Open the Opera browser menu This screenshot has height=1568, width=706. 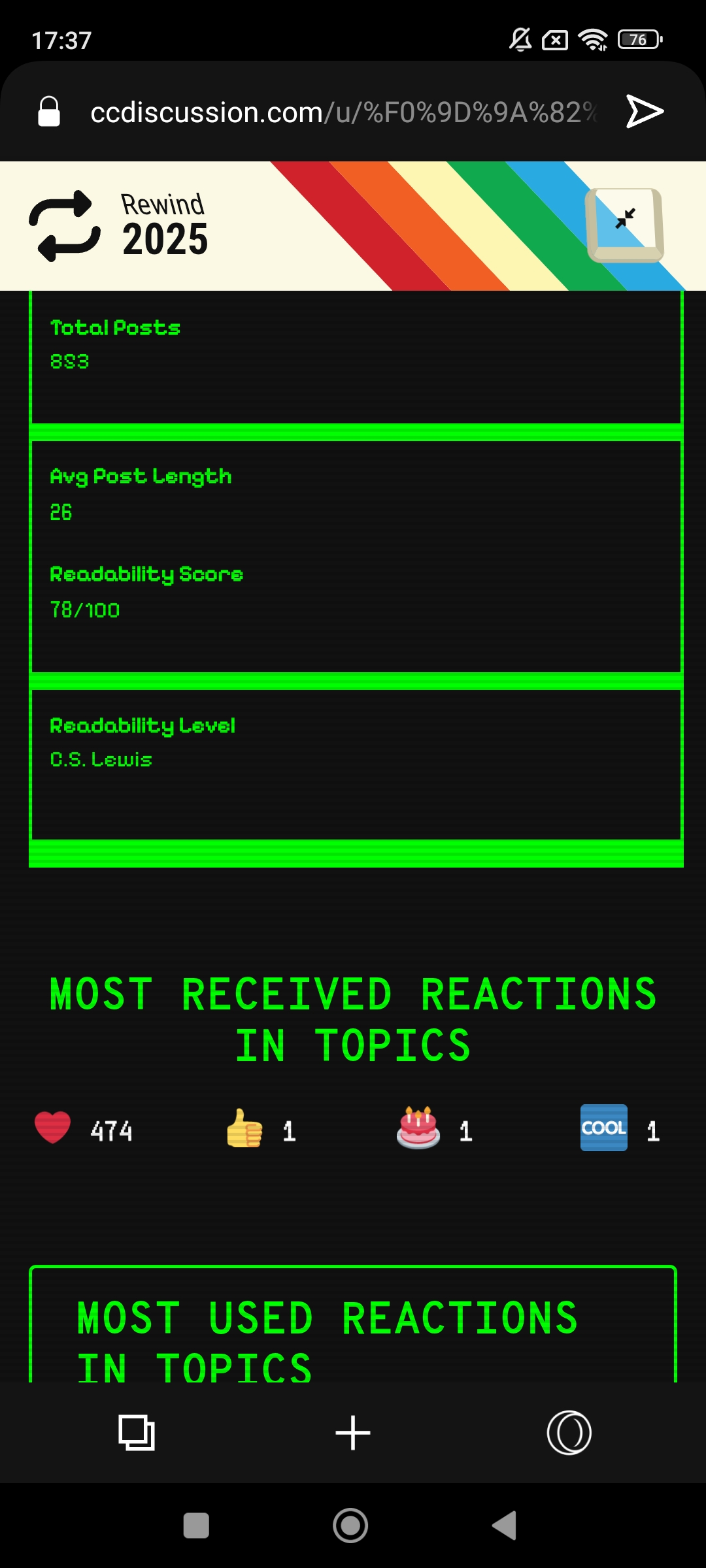pyautogui.click(x=569, y=1433)
